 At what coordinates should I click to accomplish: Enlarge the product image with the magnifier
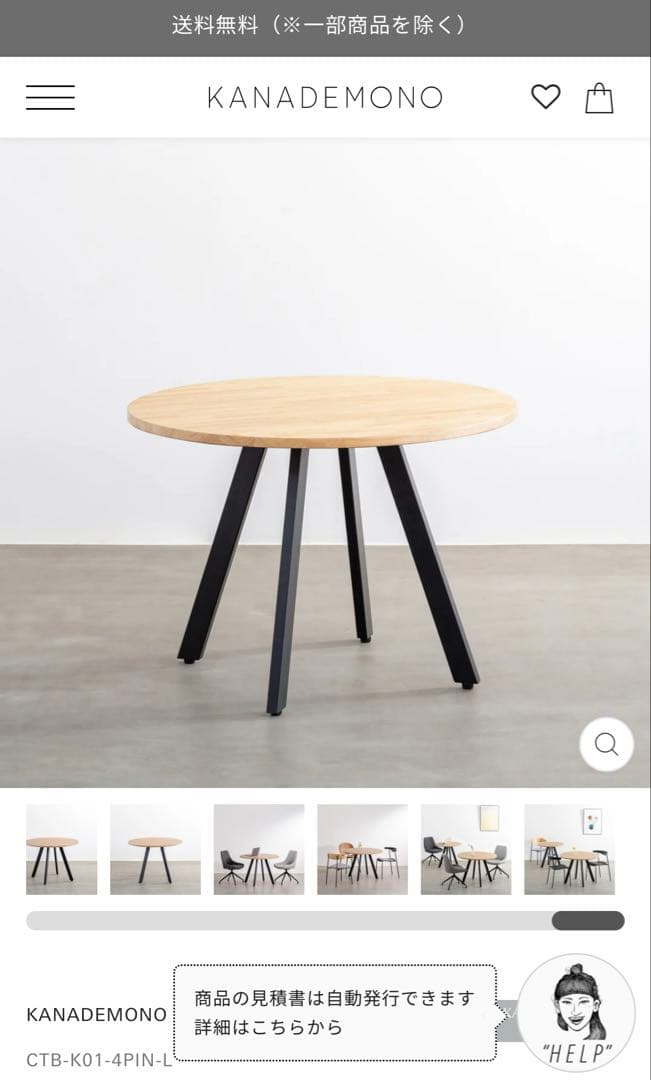(606, 744)
